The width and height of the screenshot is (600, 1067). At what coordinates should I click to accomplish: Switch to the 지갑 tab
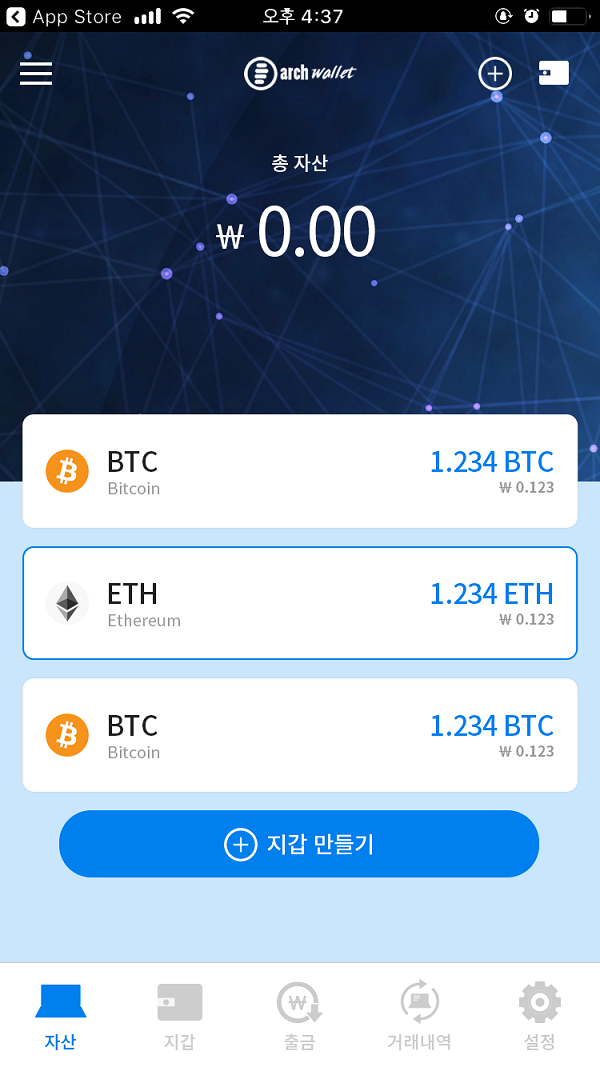tap(180, 1016)
